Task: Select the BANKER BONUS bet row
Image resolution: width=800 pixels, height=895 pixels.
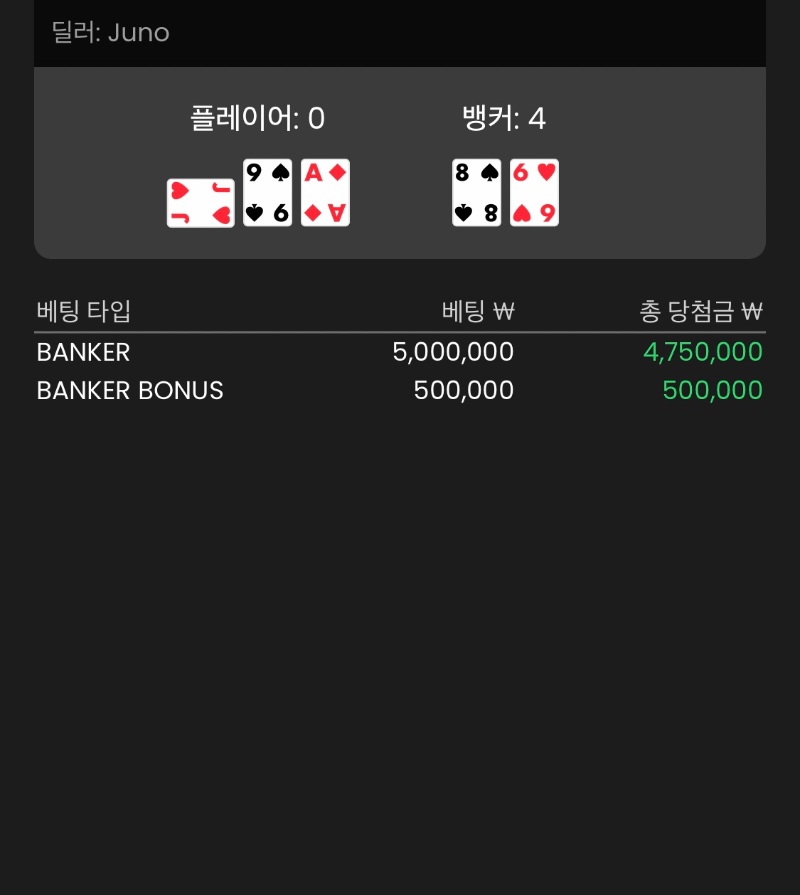Action: click(129, 390)
